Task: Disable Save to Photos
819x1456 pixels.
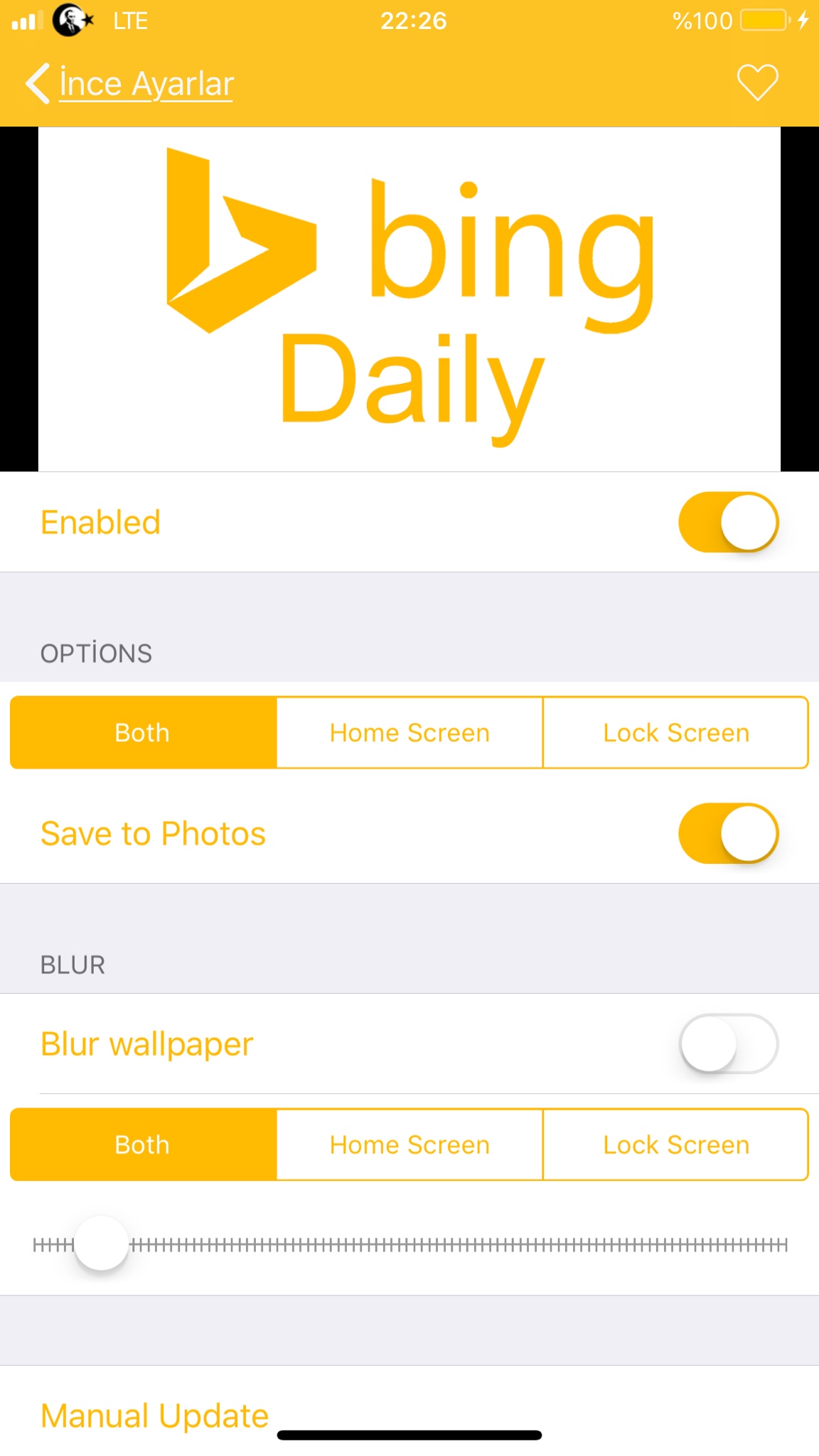Action: point(728,834)
